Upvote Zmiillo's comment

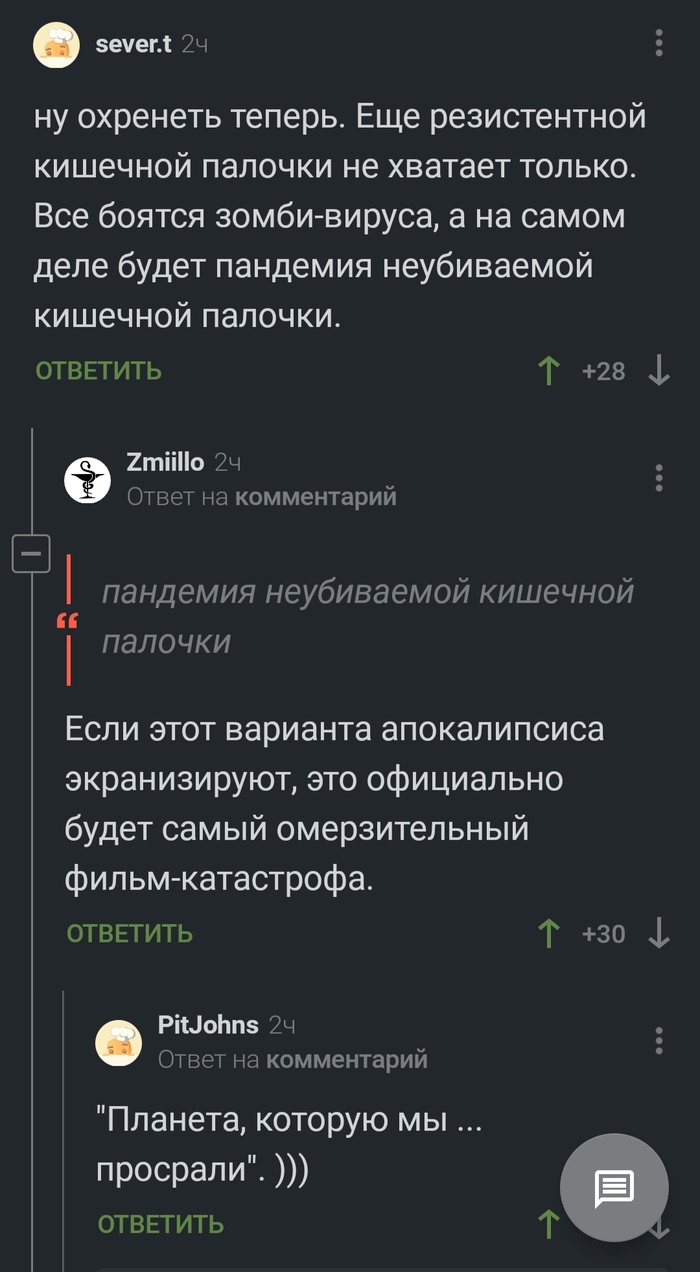click(548, 933)
